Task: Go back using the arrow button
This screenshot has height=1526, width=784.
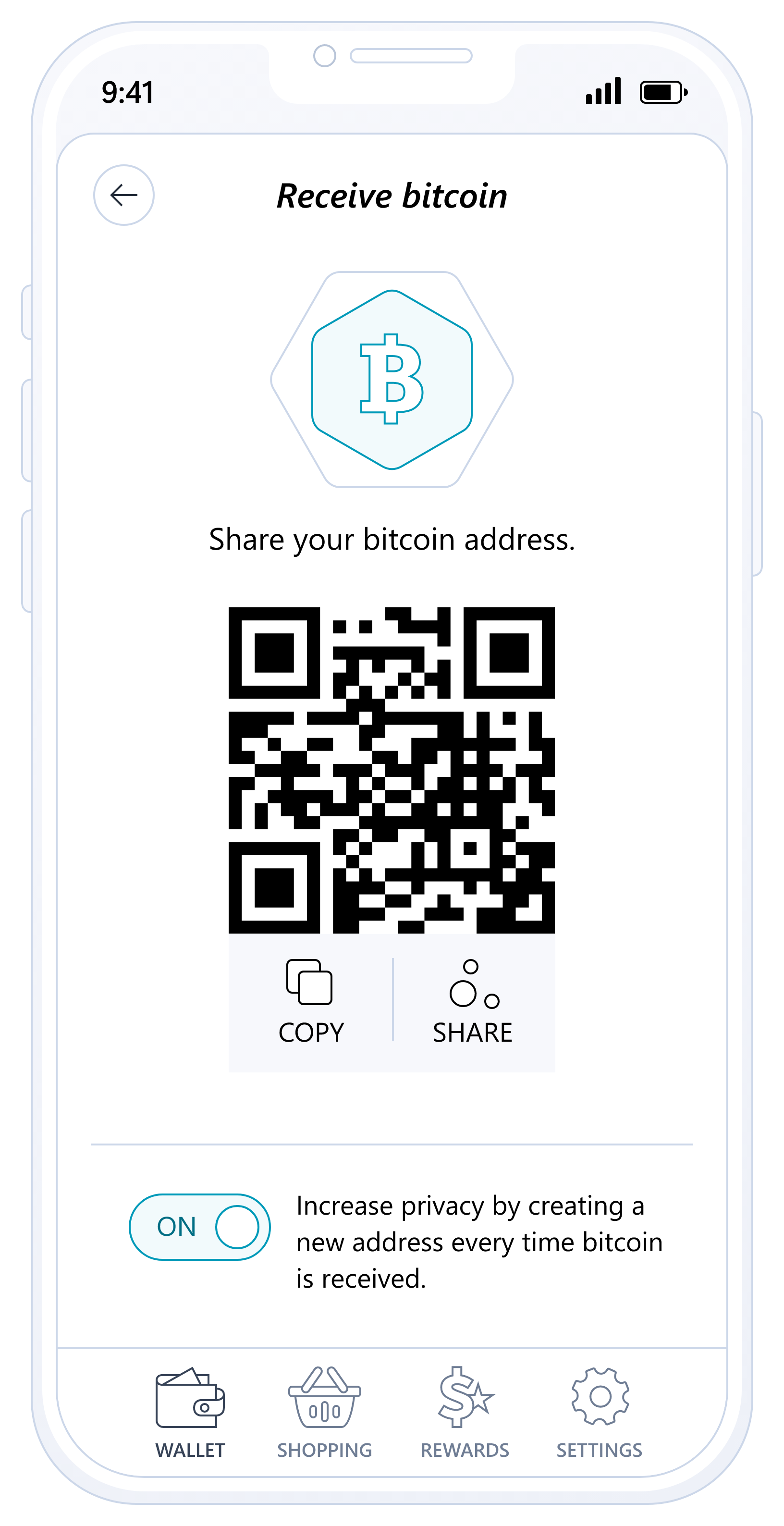Action: (x=124, y=195)
